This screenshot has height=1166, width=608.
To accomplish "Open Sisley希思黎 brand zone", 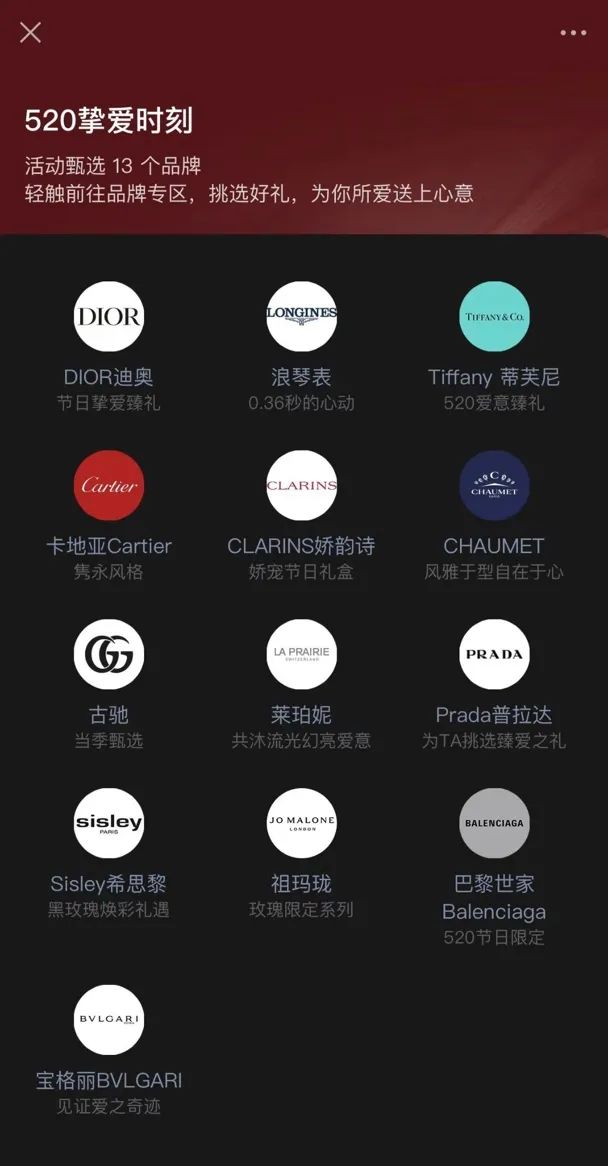I will pos(109,823).
